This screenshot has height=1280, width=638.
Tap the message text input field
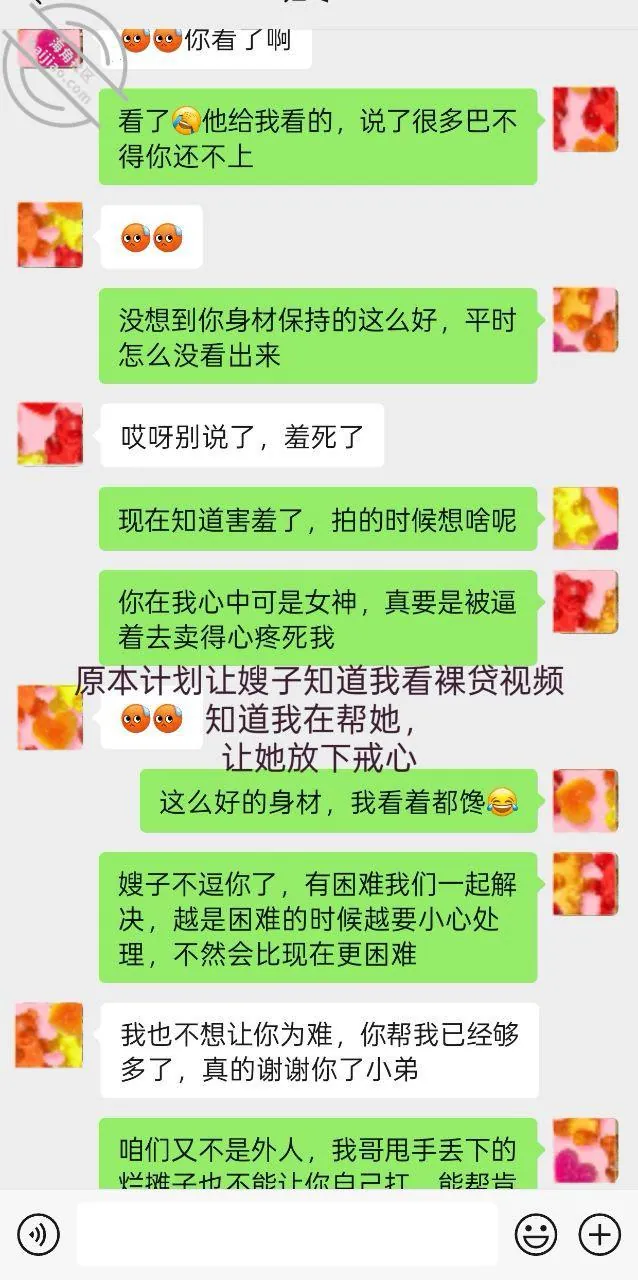point(287,1235)
